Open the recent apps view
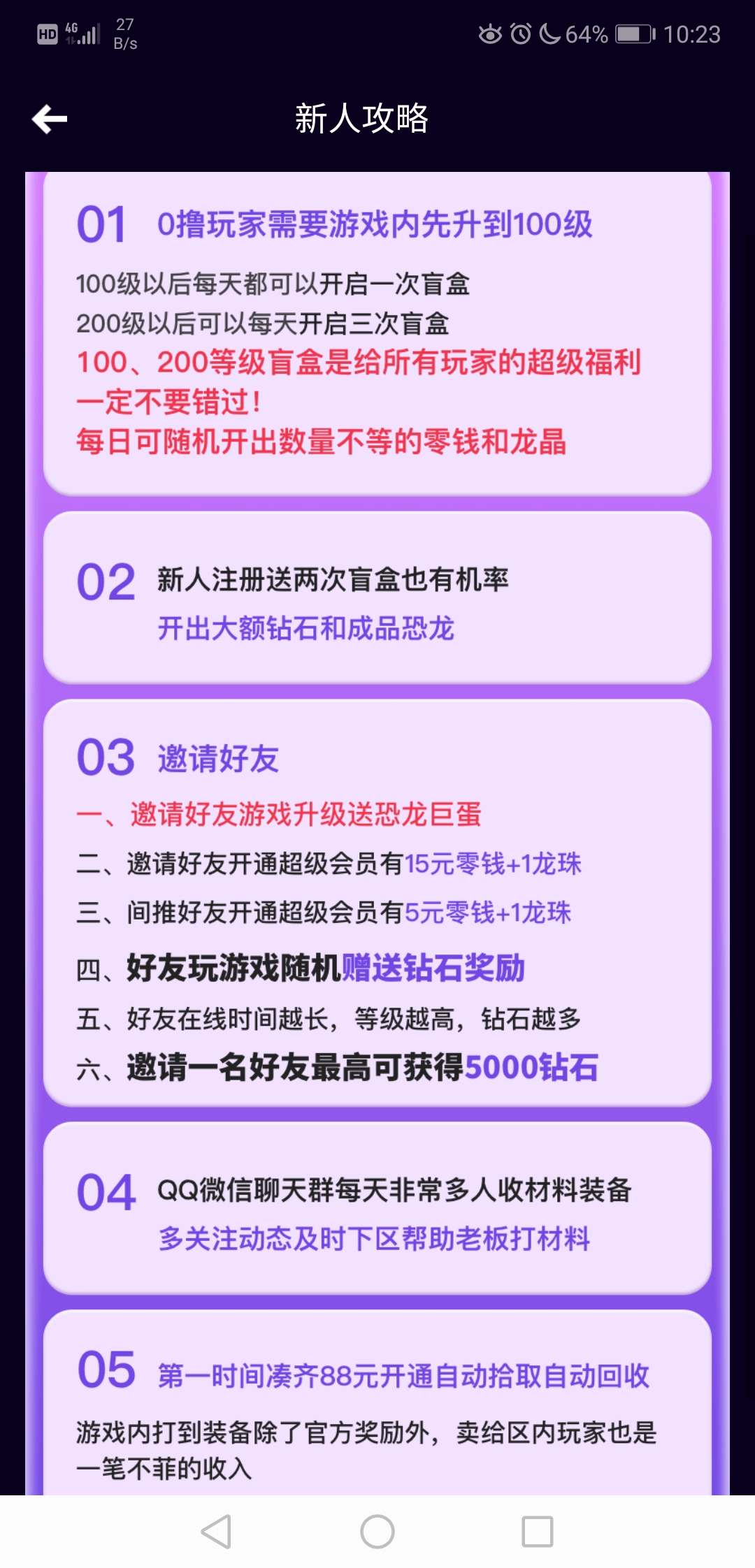This screenshot has height=1568, width=755. pyautogui.click(x=537, y=1532)
